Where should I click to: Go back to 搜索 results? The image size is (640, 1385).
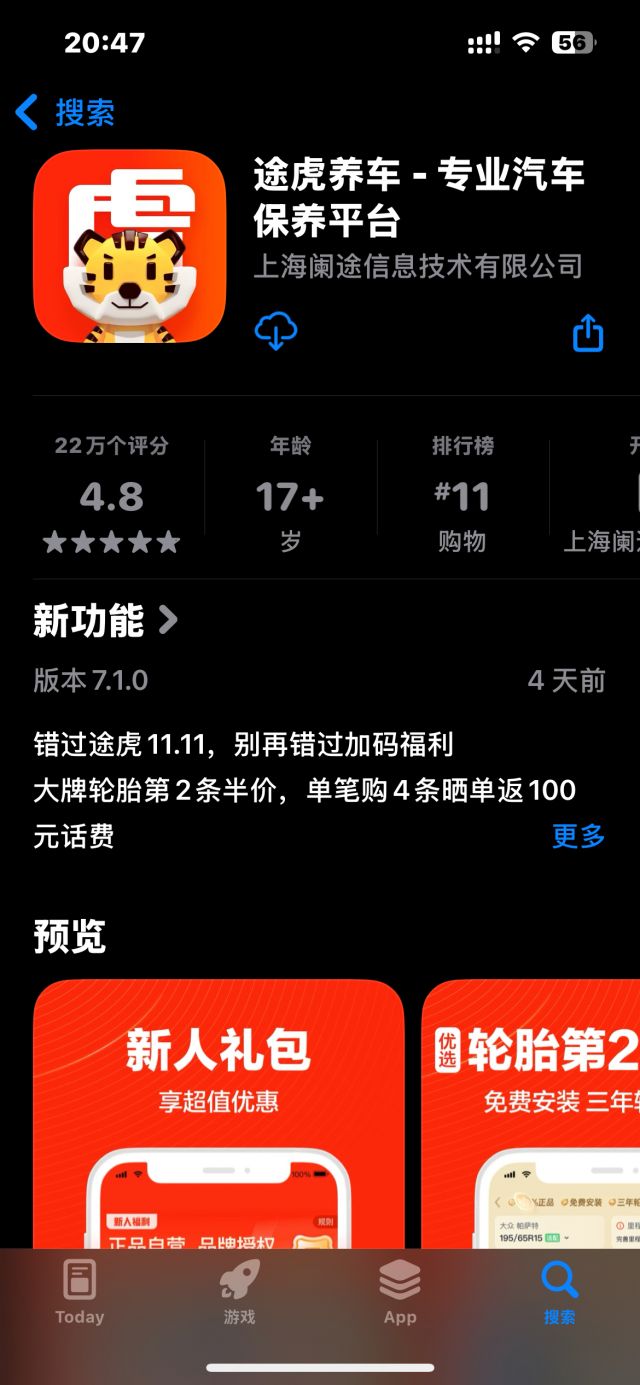pyautogui.click(x=66, y=112)
